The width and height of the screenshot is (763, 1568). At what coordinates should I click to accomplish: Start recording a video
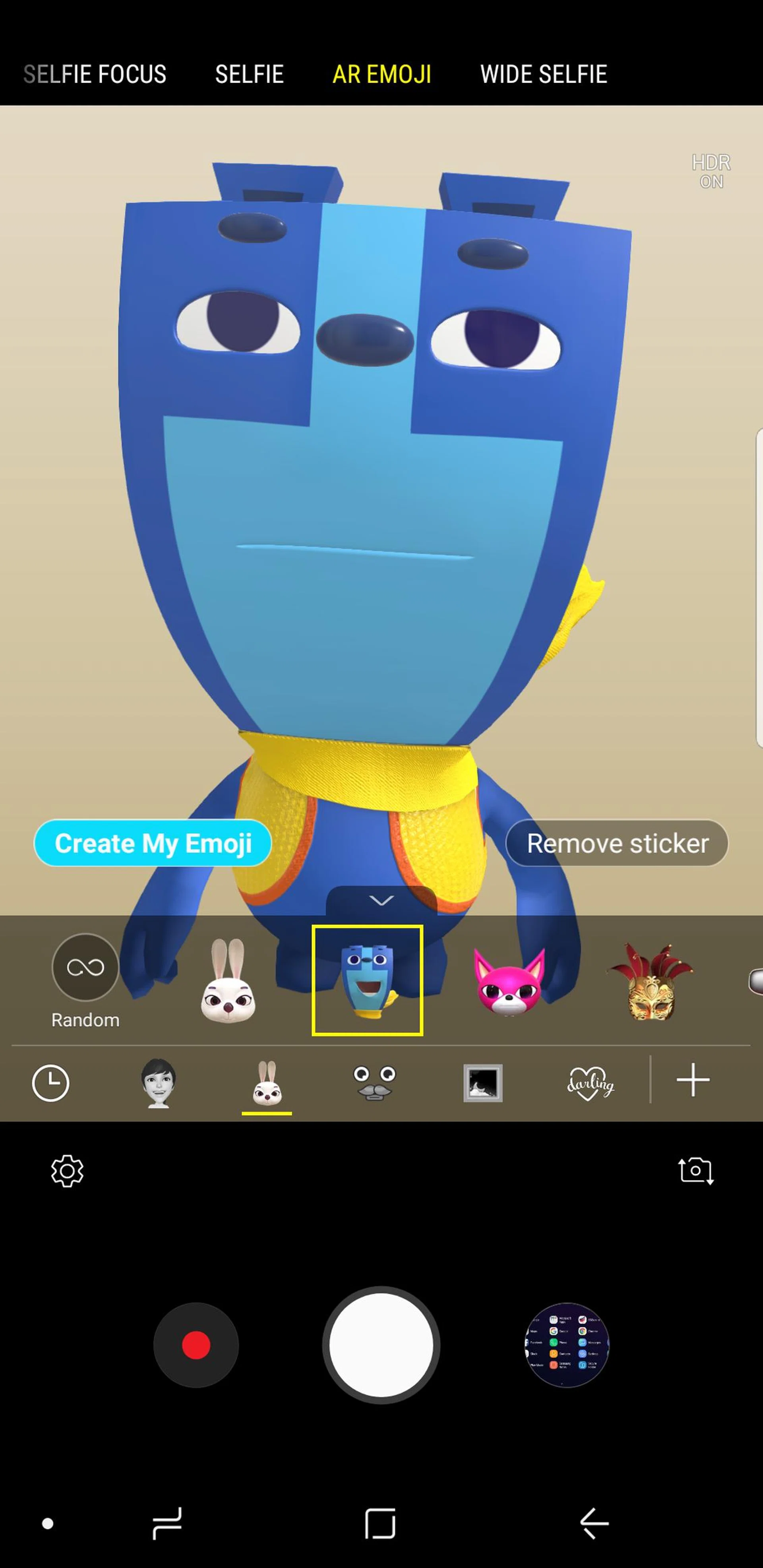pyautogui.click(x=196, y=1345)
